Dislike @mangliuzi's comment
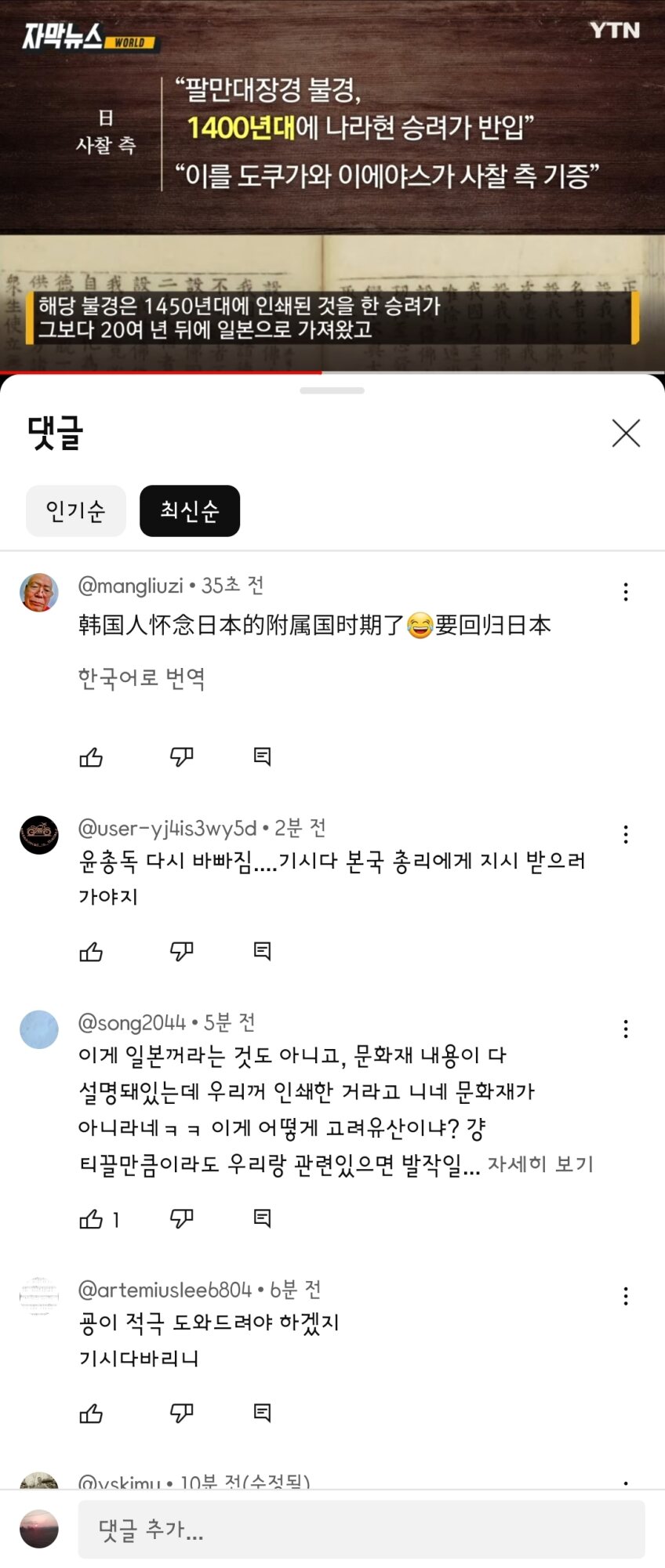665x1568 pixels. [182, 757]
